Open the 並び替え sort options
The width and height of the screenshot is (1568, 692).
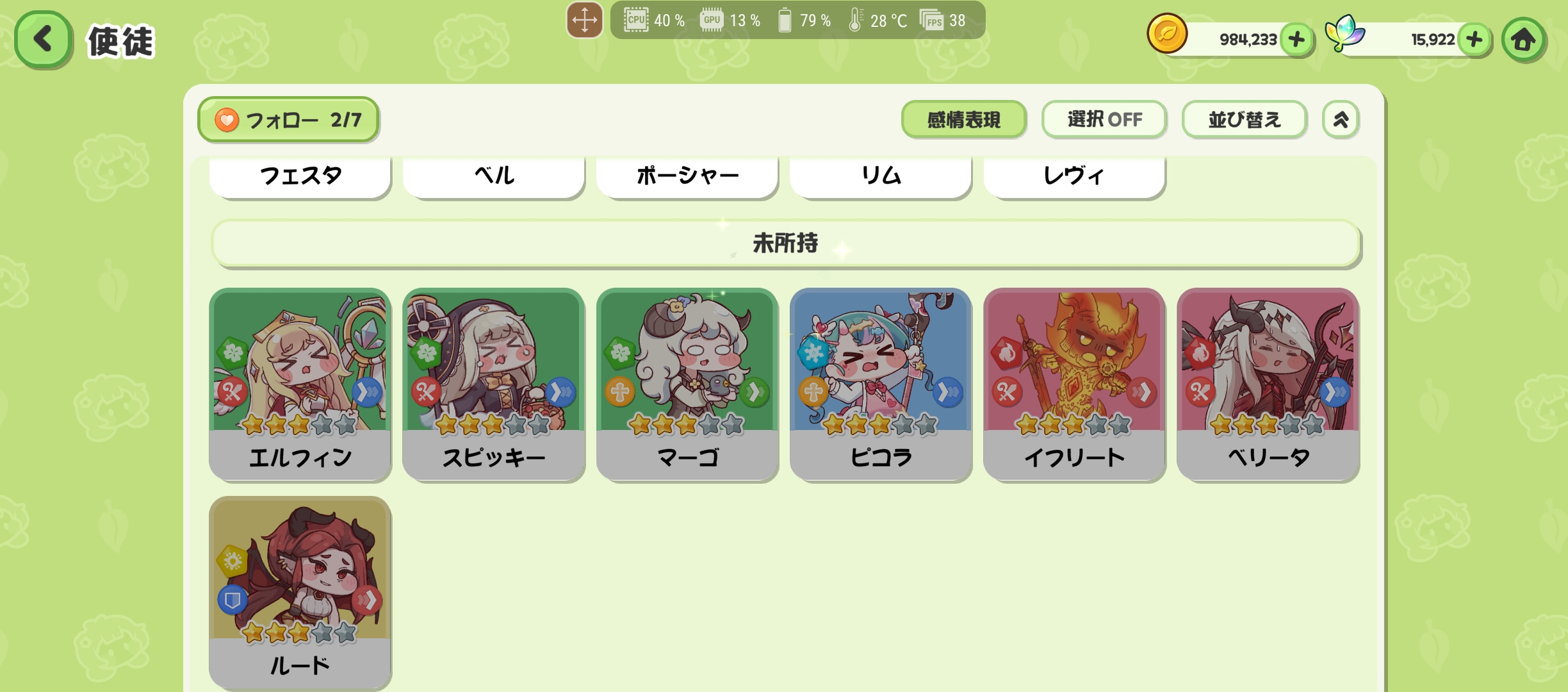1245,120
